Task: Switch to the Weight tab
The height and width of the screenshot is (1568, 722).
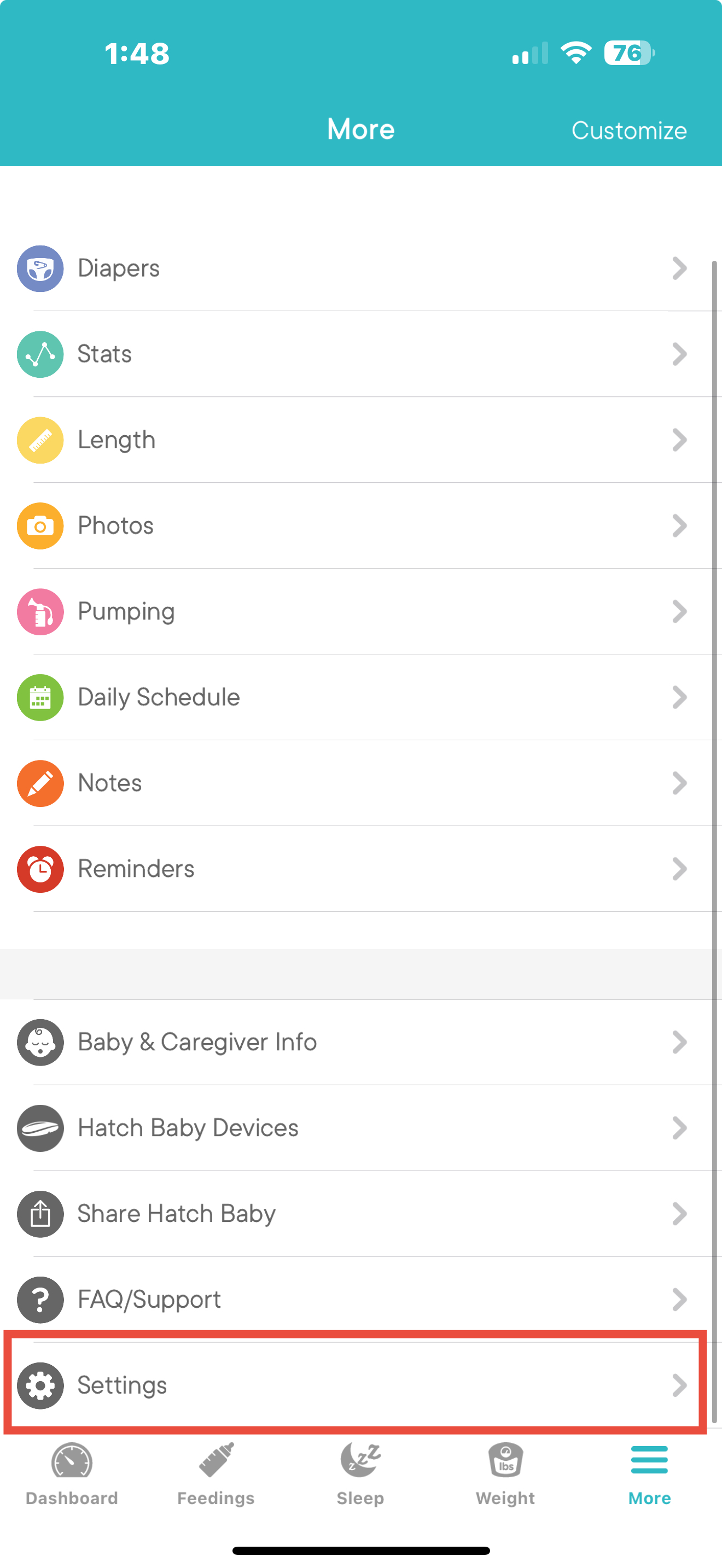Action: coord(505,1473)
